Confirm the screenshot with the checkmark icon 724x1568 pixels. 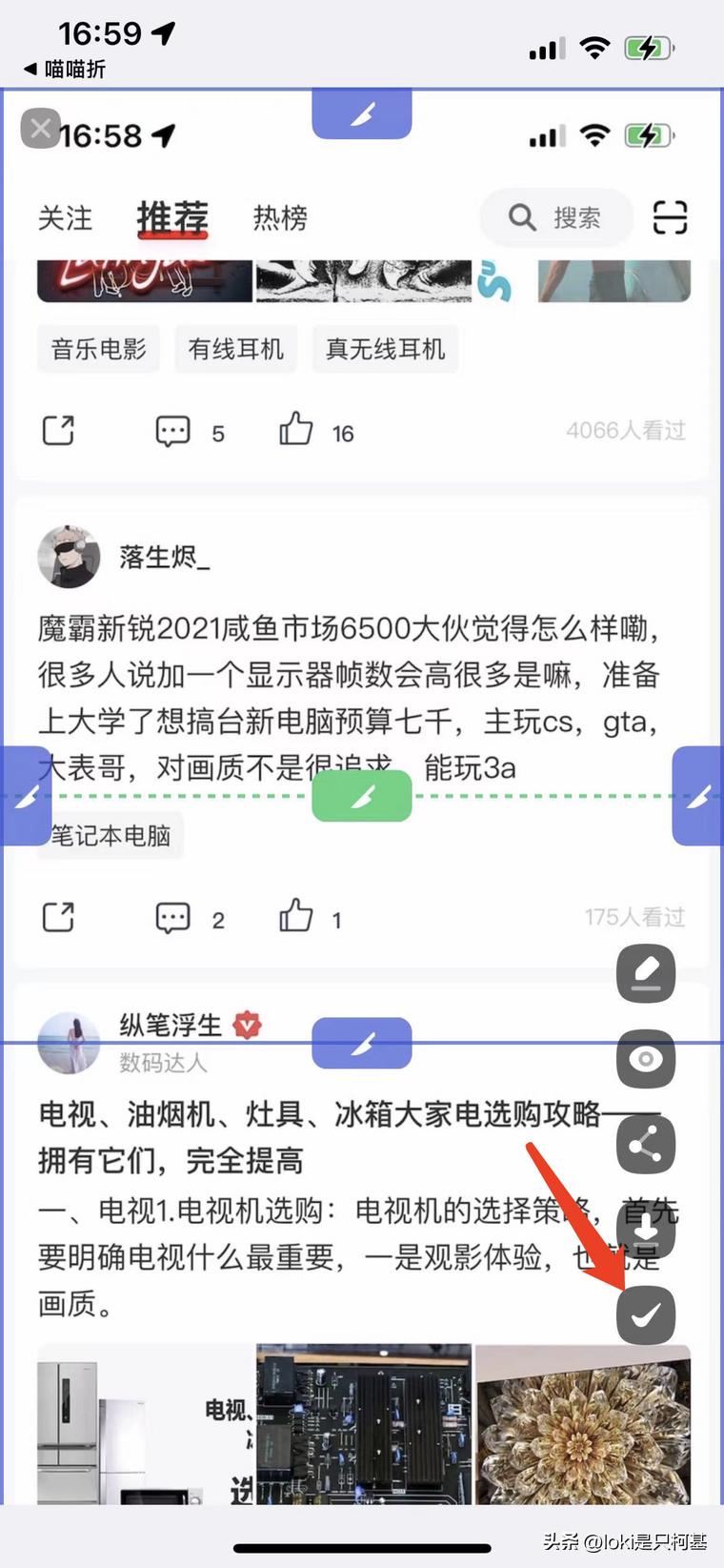click(x=646, y=1316)
